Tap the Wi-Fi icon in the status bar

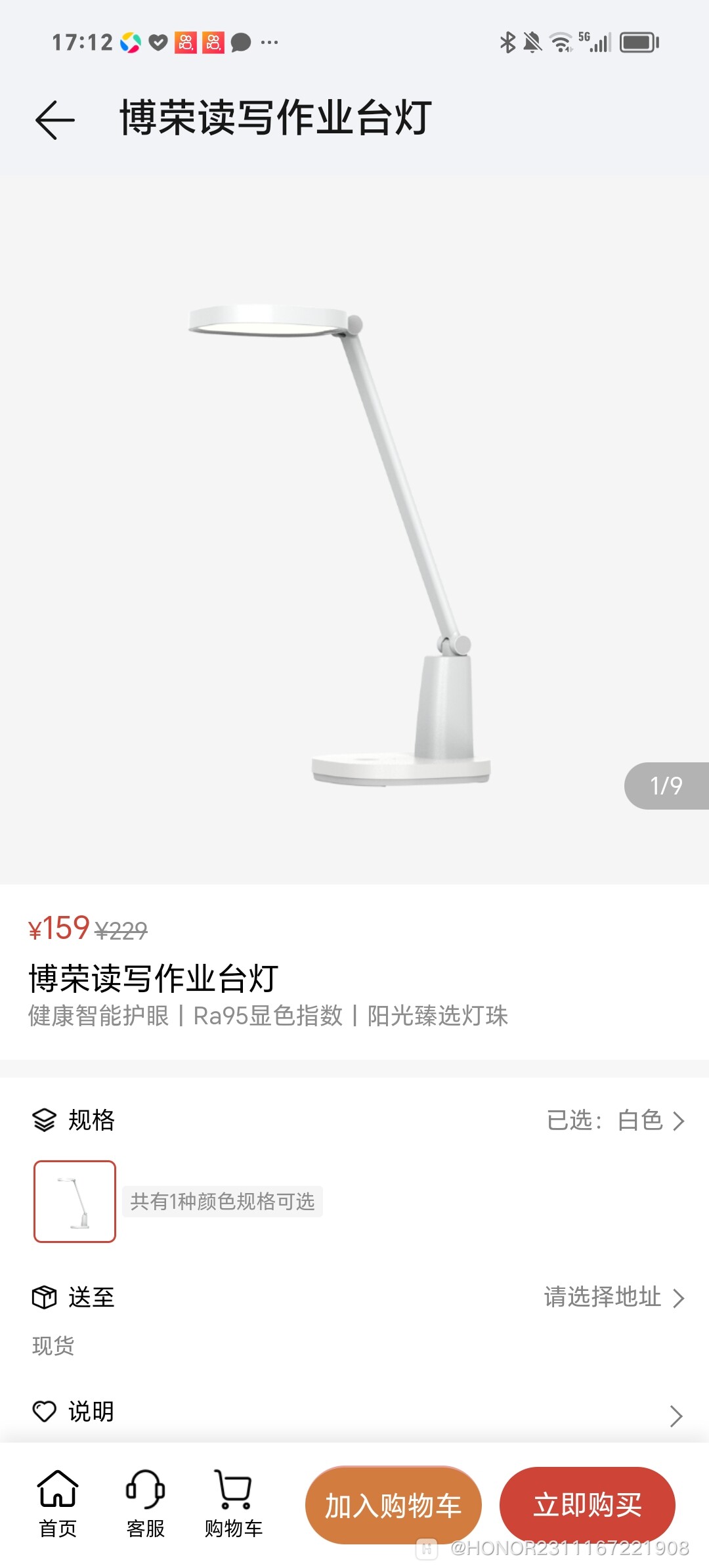(x=560, y=42)
